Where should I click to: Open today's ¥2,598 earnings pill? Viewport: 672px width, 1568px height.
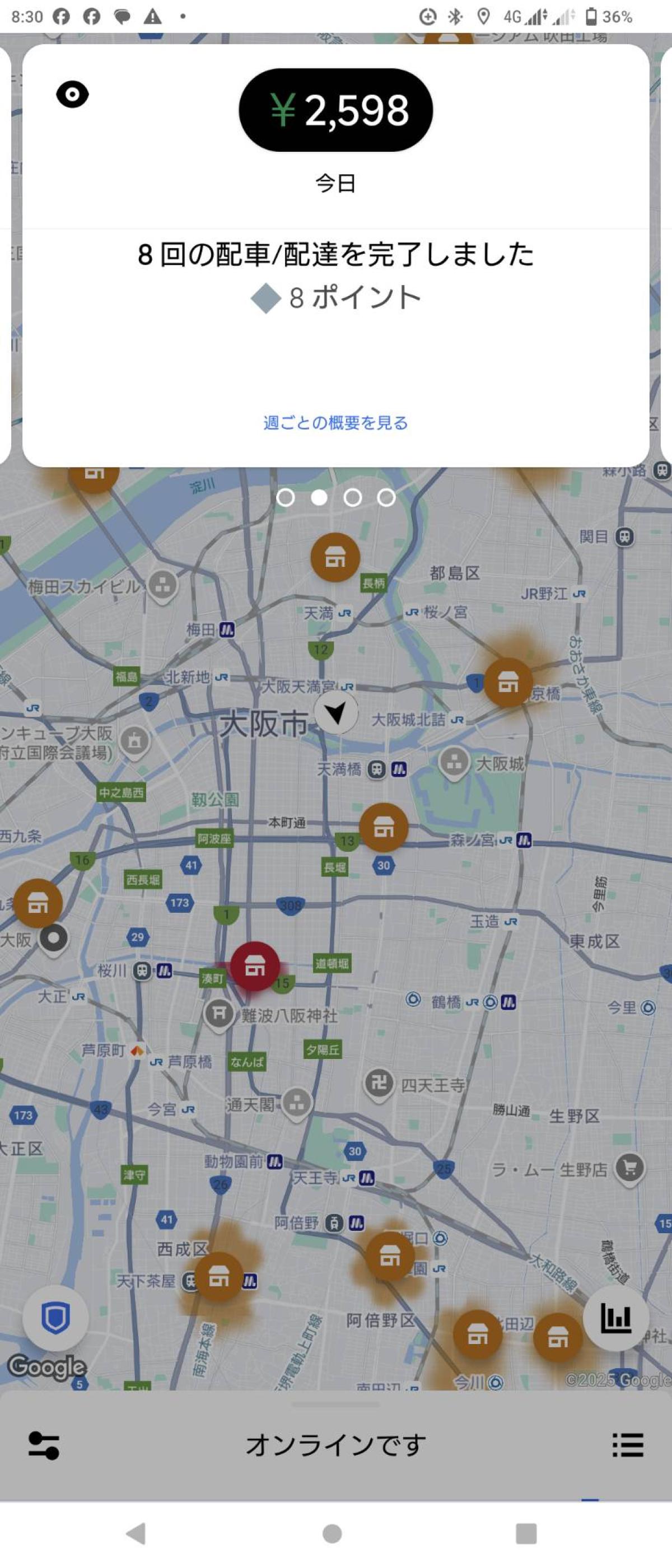point(335,110)
